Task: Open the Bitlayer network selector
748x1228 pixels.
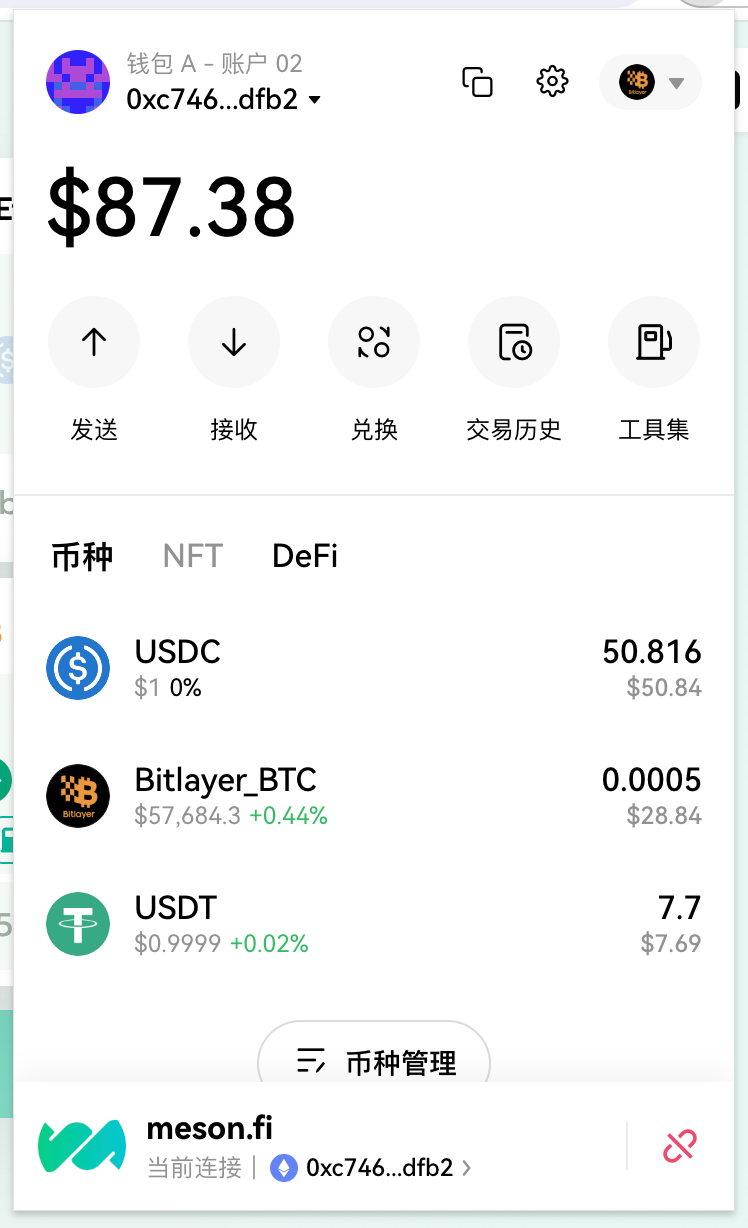Action: point(650,82)
